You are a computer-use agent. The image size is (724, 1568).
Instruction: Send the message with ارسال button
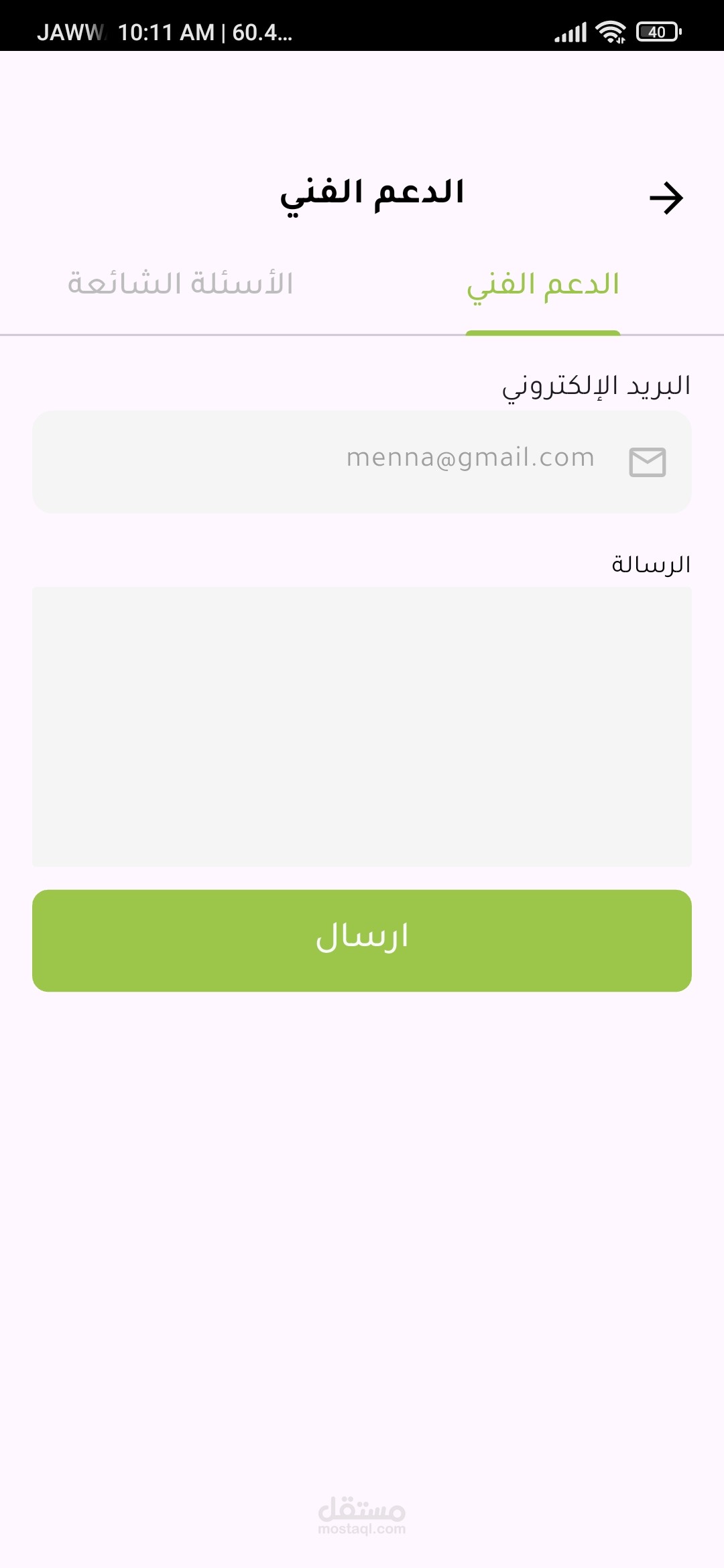pos(362,941)
